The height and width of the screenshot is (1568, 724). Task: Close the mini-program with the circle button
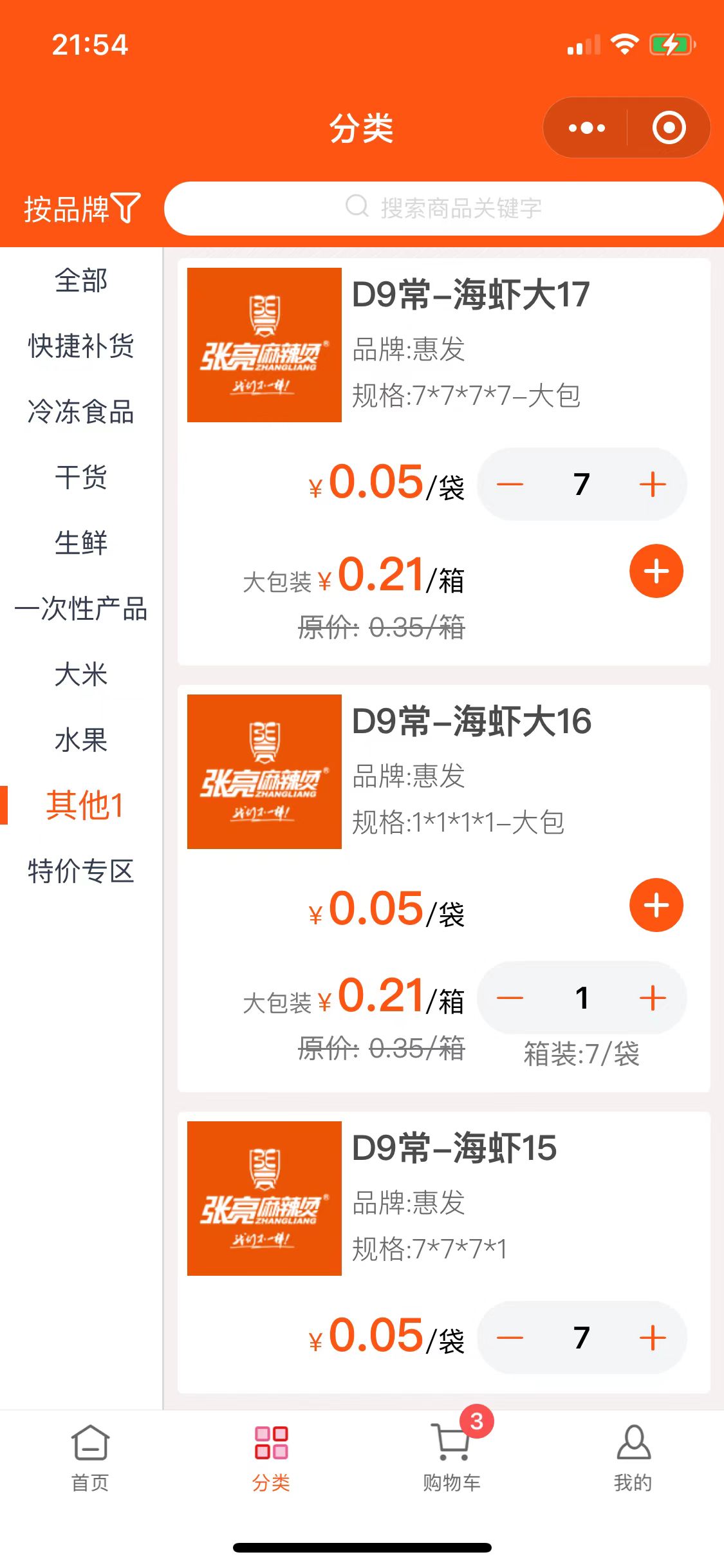tap(669, 127)
